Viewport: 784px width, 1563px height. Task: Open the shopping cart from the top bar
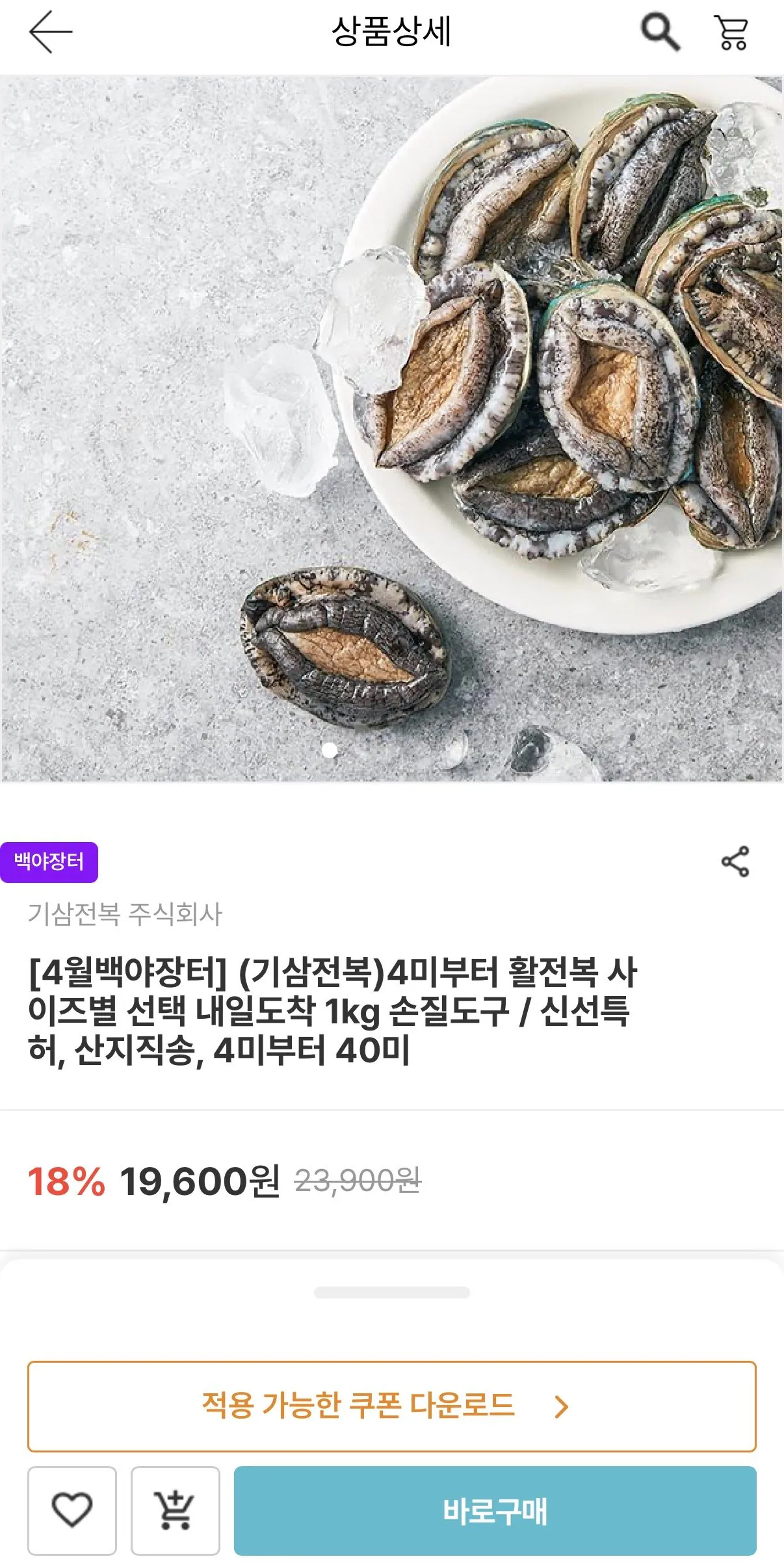click(x=731, y=31)
